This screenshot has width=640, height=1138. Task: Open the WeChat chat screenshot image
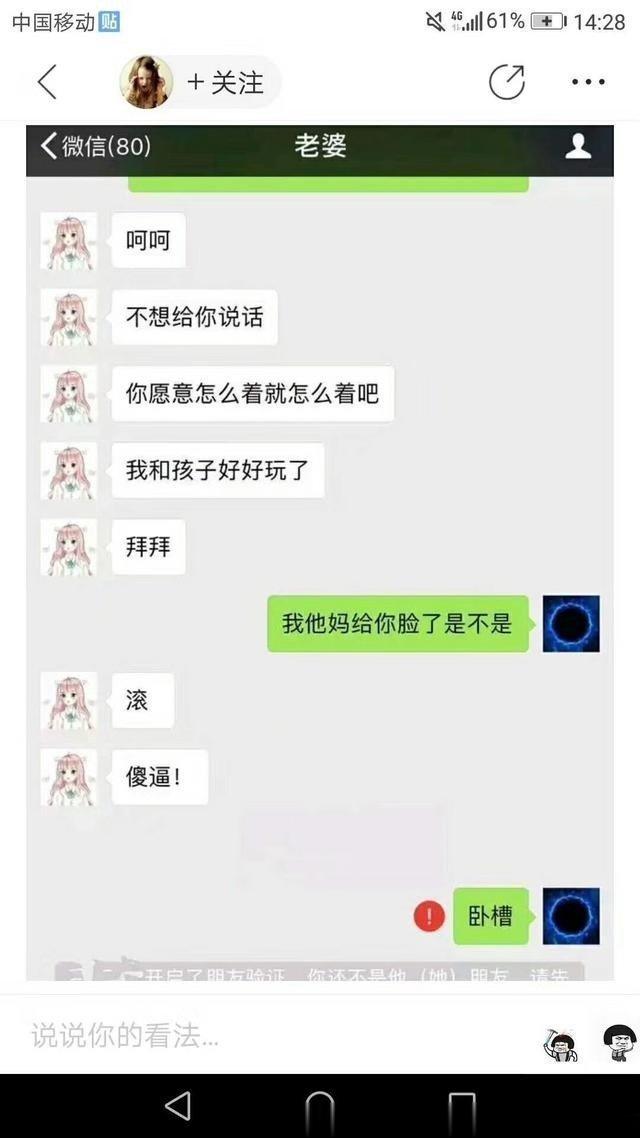point(320,552)
